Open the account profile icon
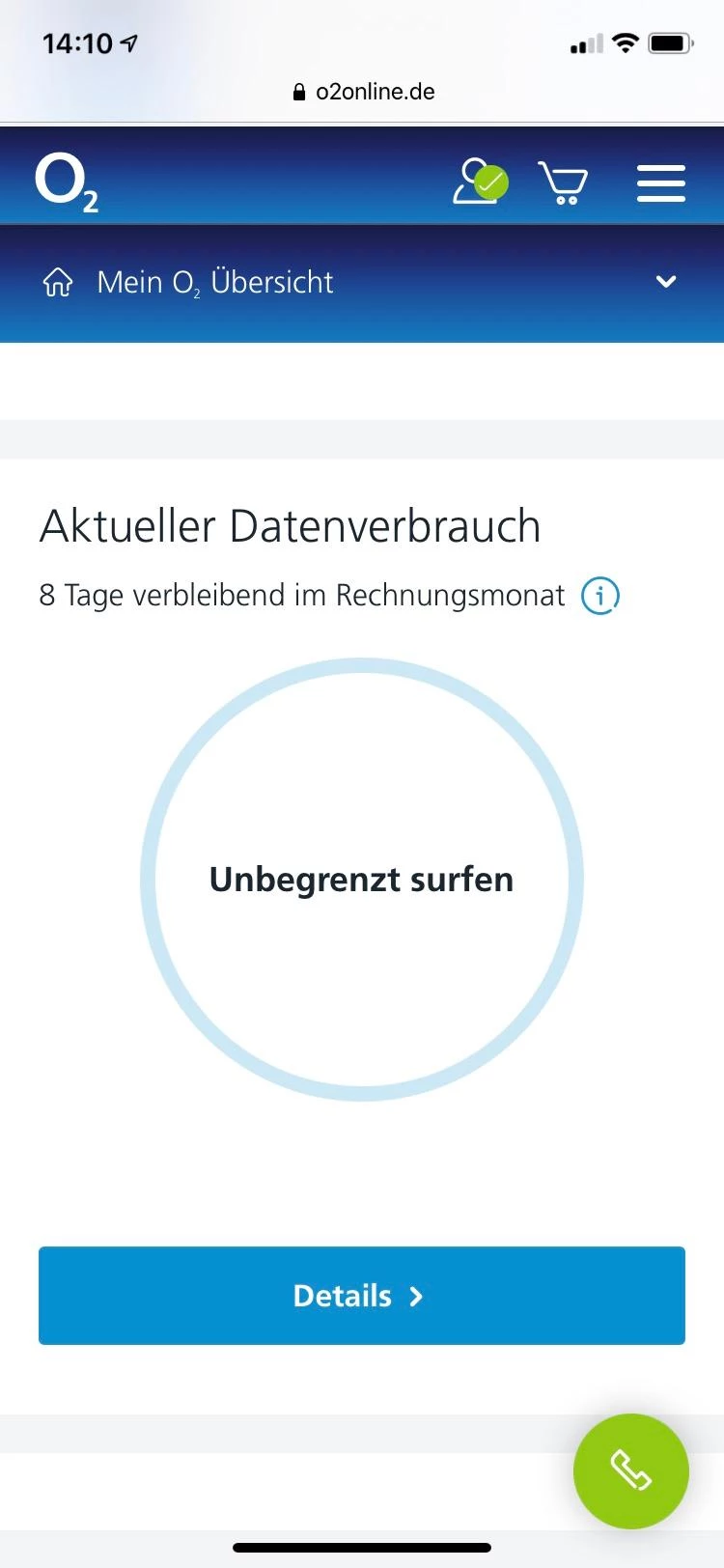 478,182
